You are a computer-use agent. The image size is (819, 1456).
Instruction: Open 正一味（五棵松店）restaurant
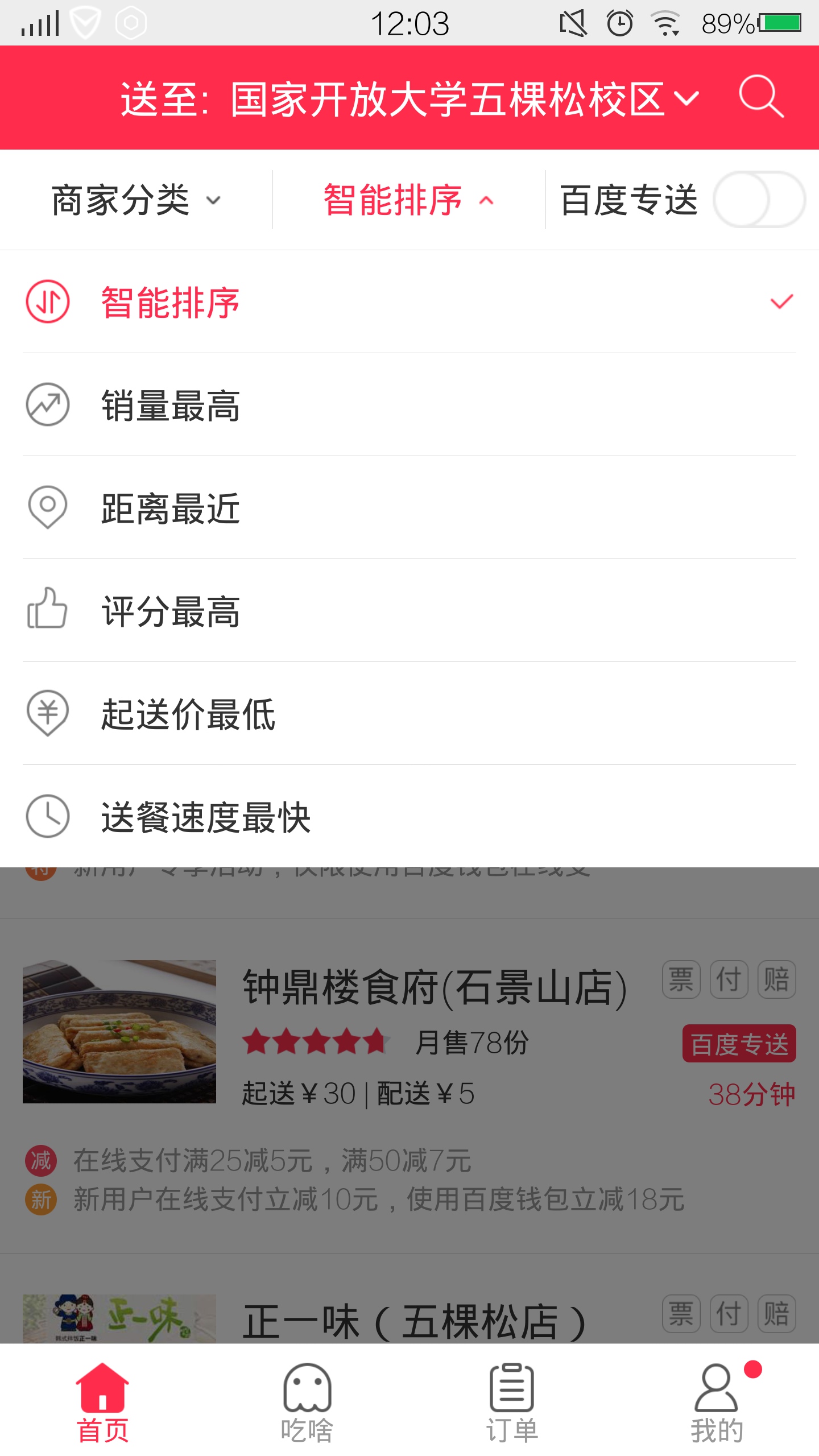pos(414,1321)
